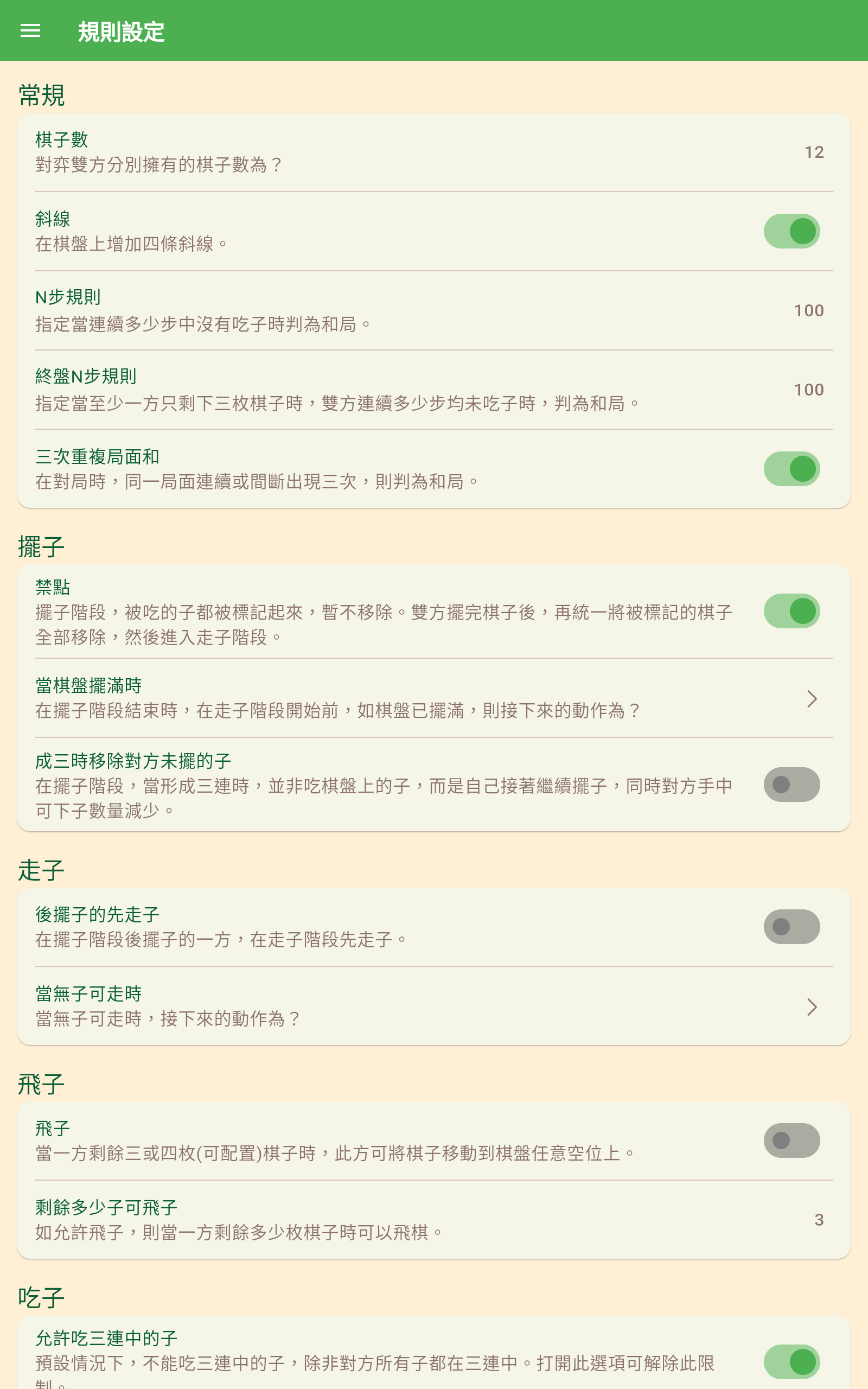868x1389 pixels.
Task: Turn off 允許吃三連中的子
Action: pyautogui.click(x=791, y=1361)
